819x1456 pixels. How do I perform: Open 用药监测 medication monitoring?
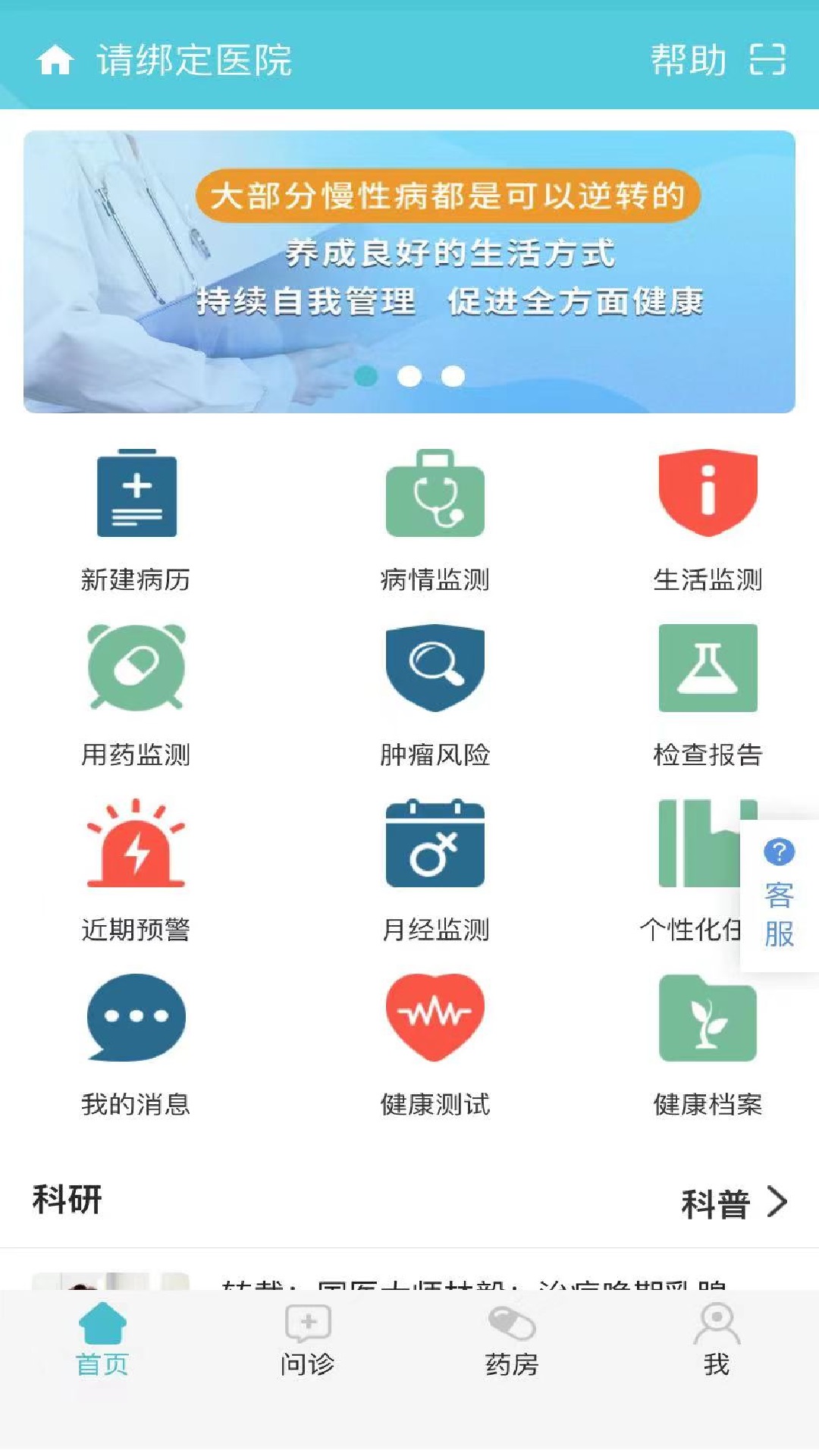pos(136,694)
